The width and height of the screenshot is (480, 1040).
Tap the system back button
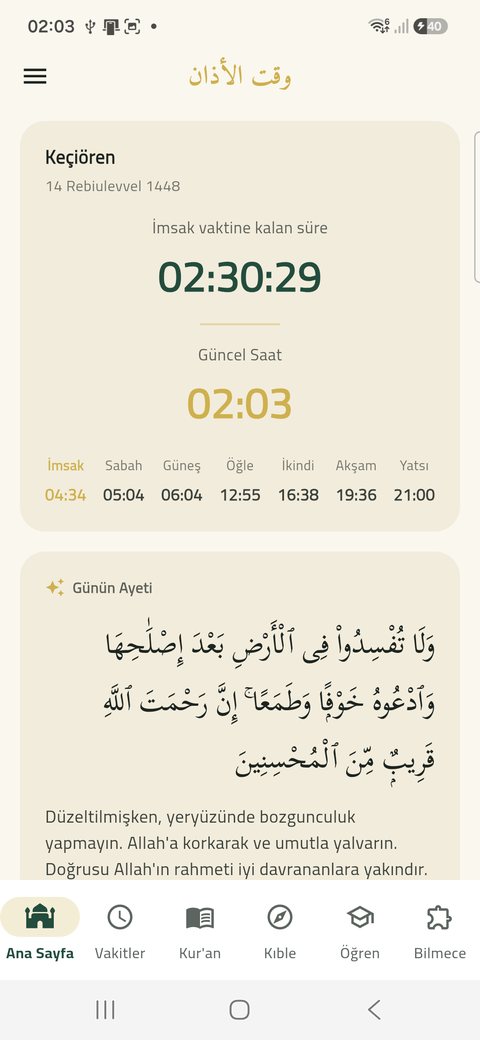(x=374, y=1009)
